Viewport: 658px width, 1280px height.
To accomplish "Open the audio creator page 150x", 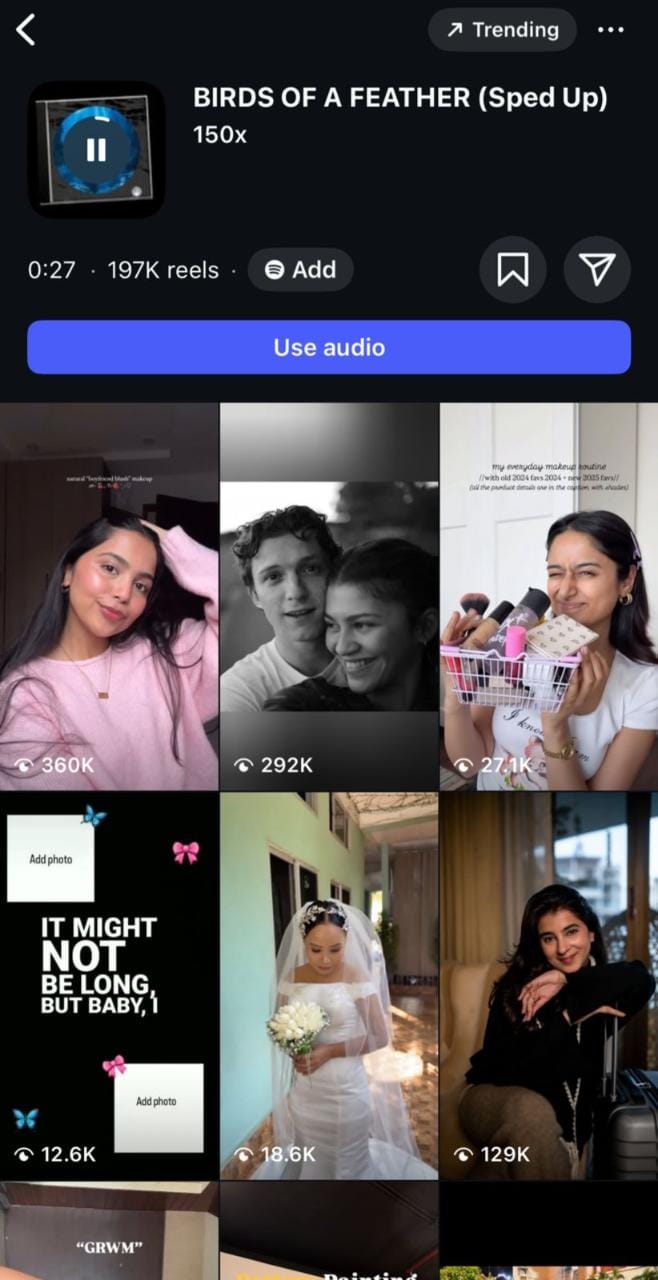I will (x=220, y=134).
